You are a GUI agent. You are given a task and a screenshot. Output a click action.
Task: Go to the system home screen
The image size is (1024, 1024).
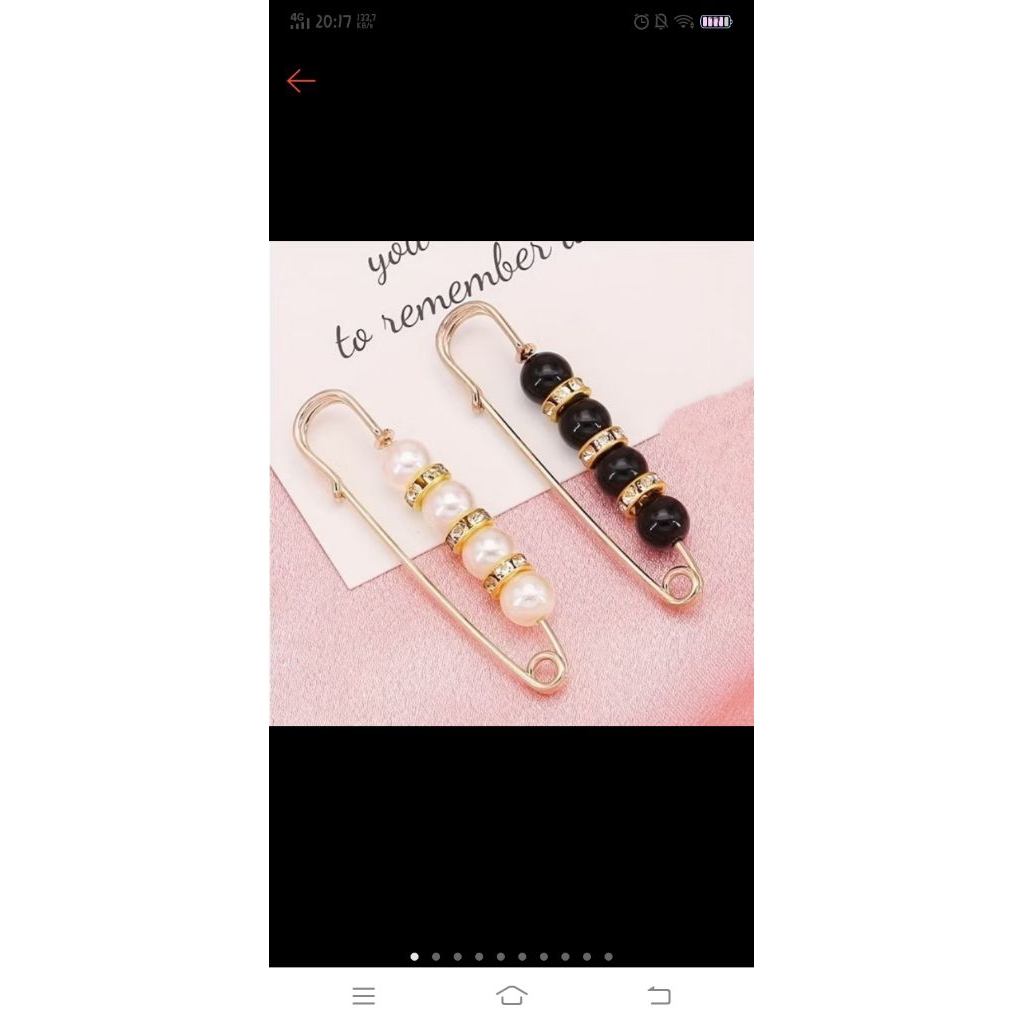[x=511, y=995]
